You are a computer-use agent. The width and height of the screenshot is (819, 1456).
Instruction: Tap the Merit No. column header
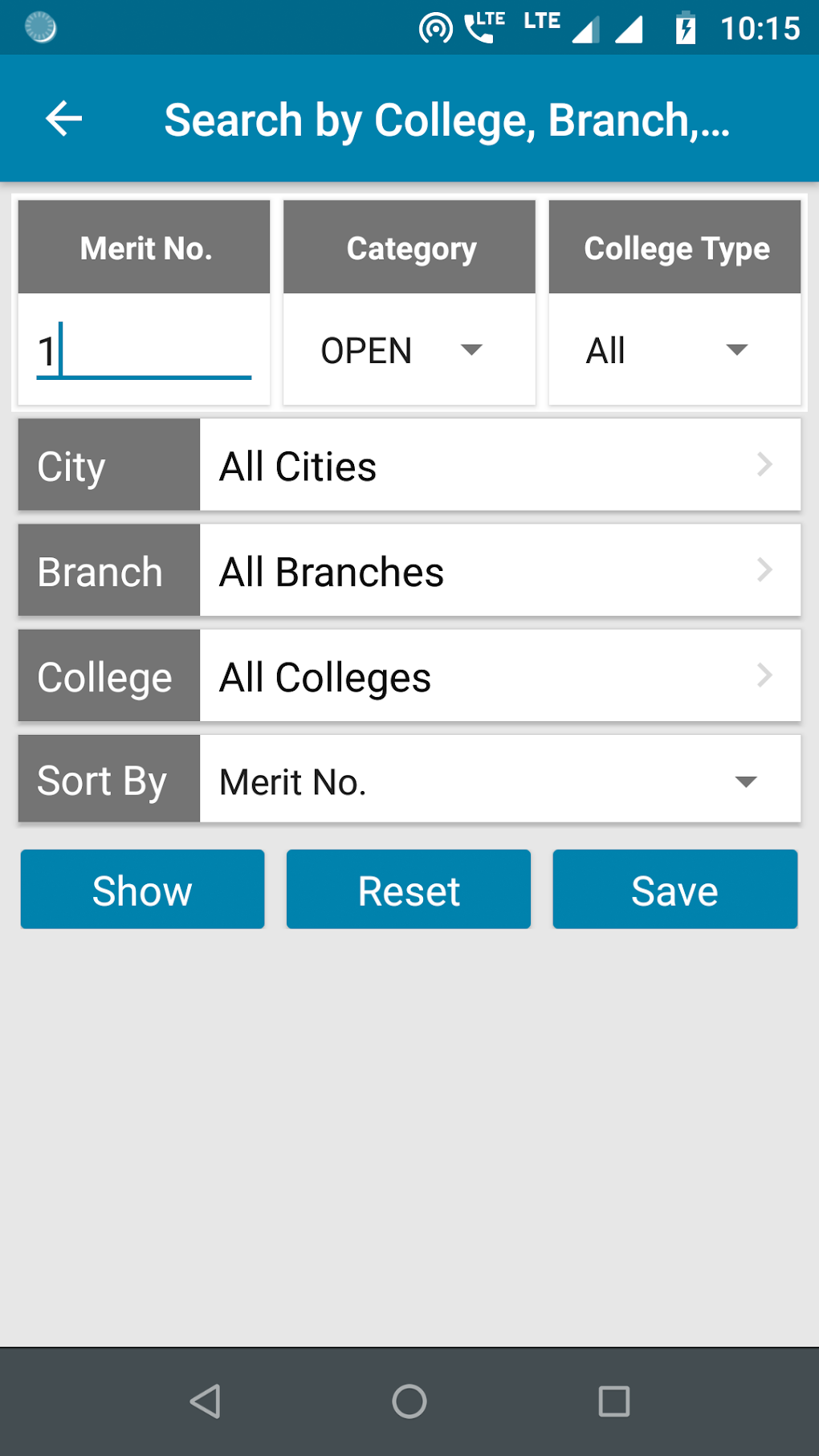point(143,247)
